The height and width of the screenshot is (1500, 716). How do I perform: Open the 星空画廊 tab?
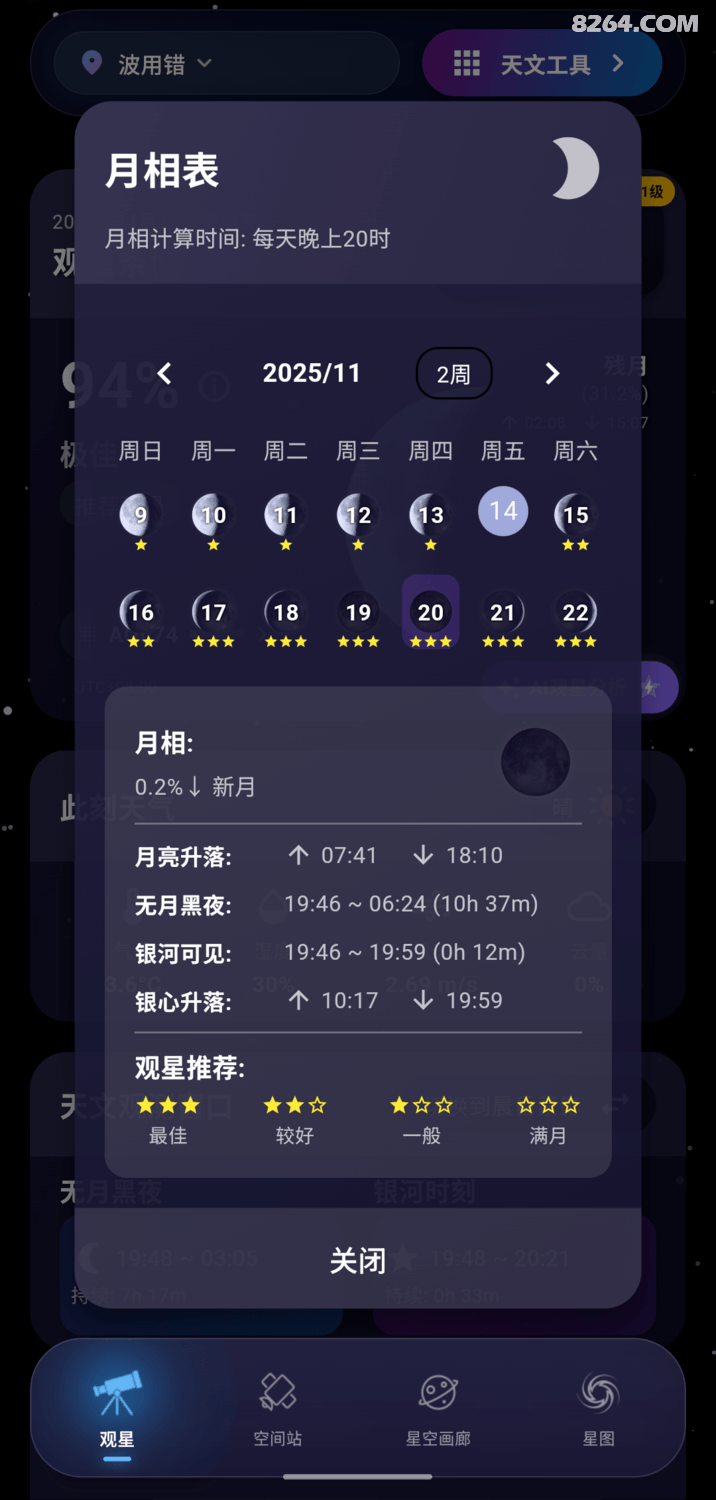(438, 1408)
